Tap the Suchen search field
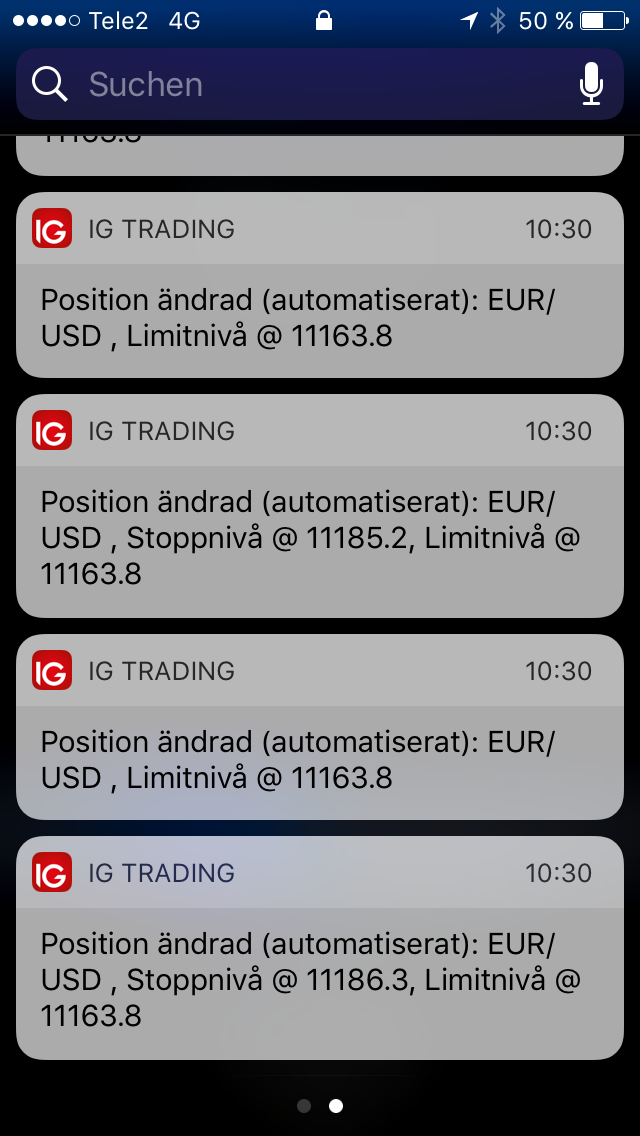 pyautogui.click(x=300, y=85)
